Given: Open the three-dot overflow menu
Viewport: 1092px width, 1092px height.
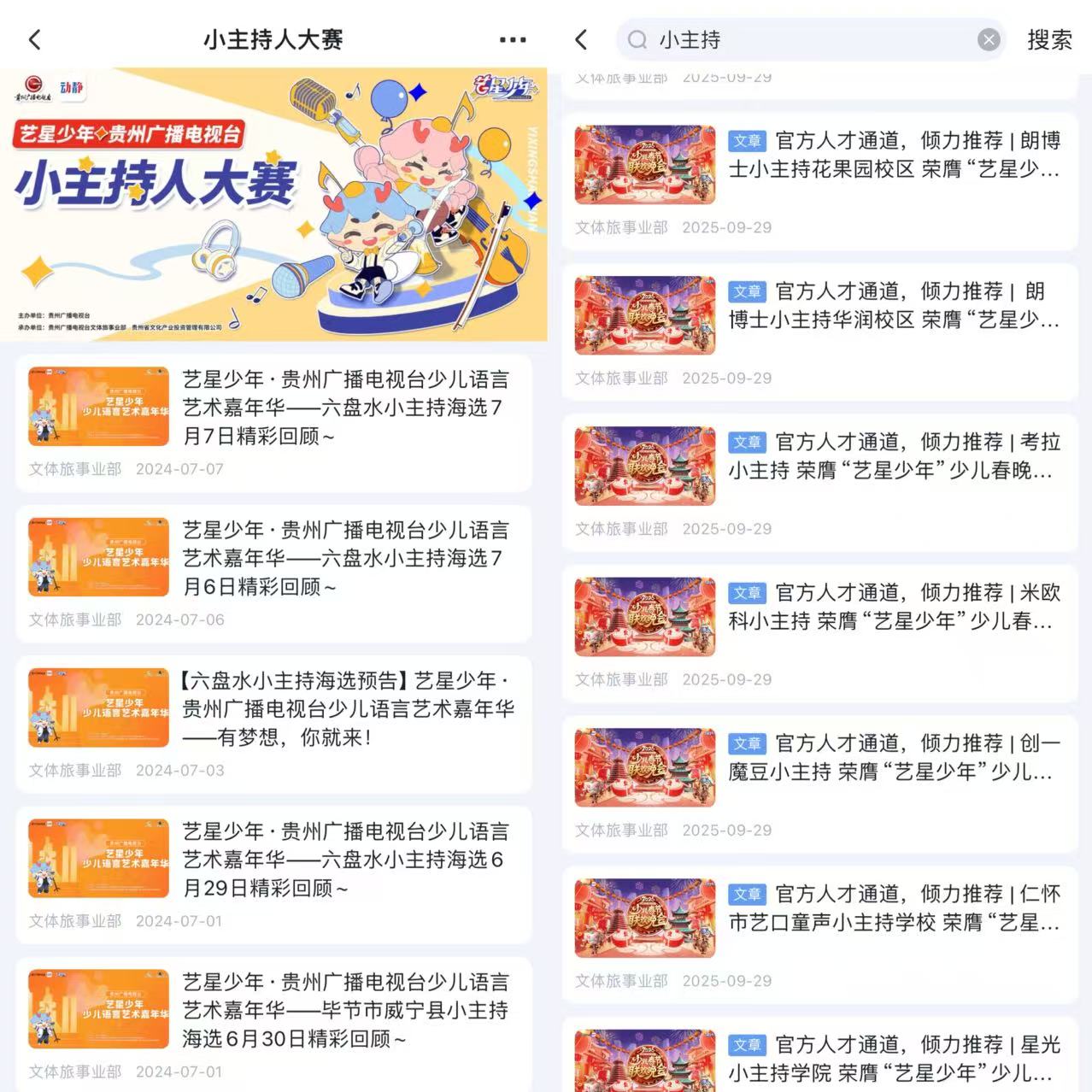Looking at the screenshot, I should (x=512, y=39).
